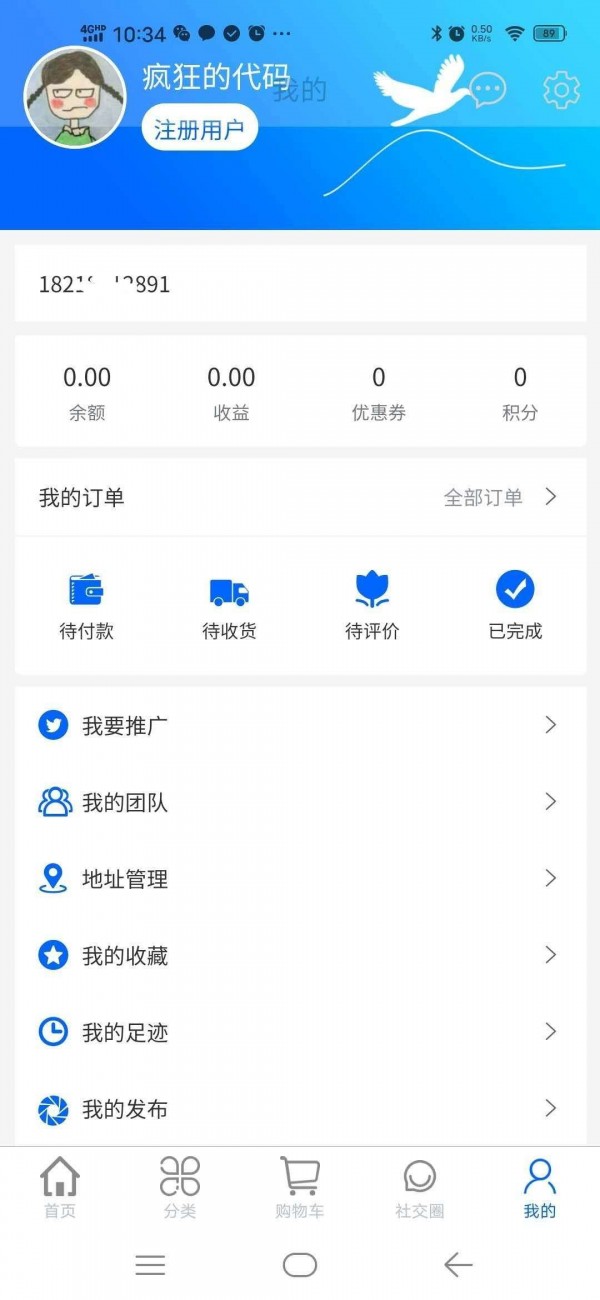Open the settings gear icon
Viewport: 600px width, 1300px height.
click(x=561, y=91)
